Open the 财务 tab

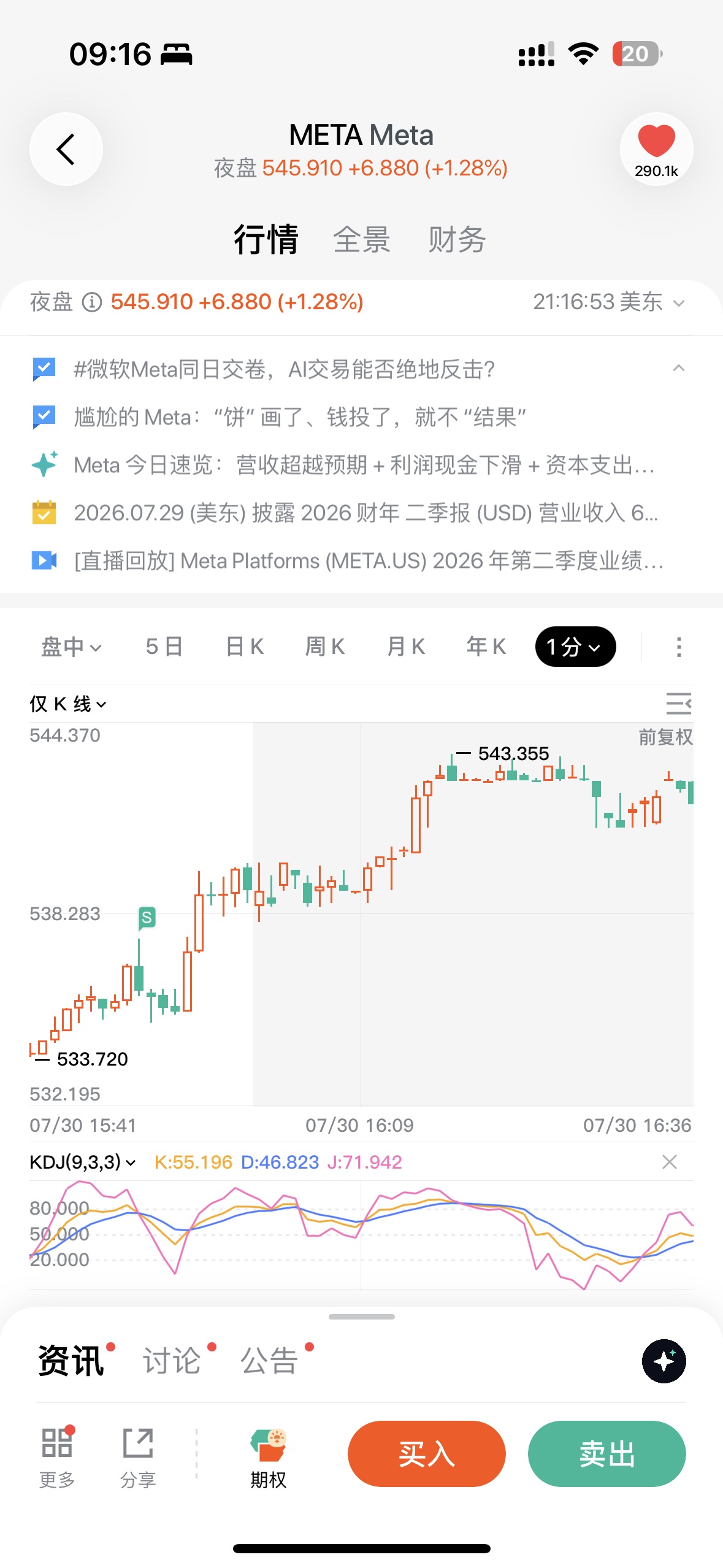pos(457,239)
